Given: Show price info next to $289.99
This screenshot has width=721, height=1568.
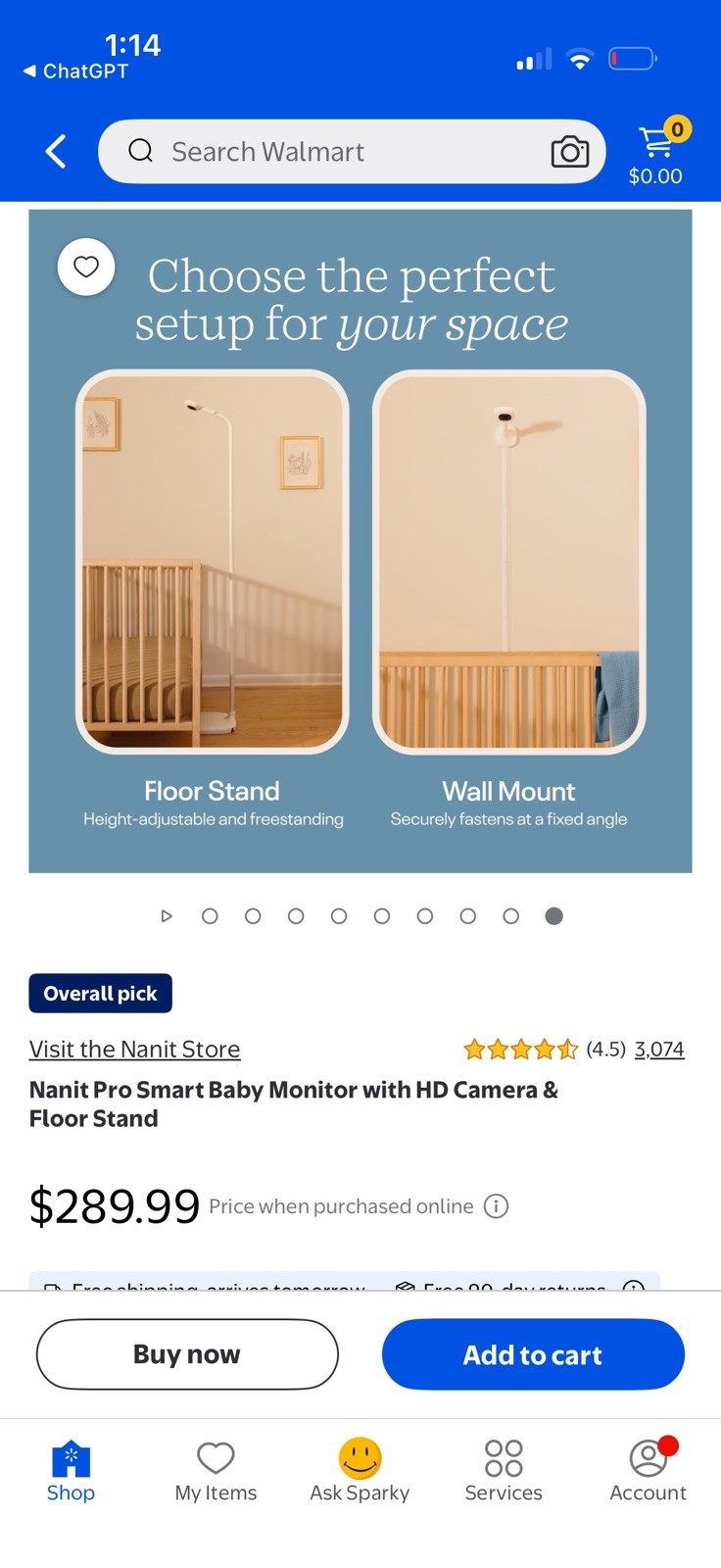Looking at the screenshot, I should pos(497,1206).
